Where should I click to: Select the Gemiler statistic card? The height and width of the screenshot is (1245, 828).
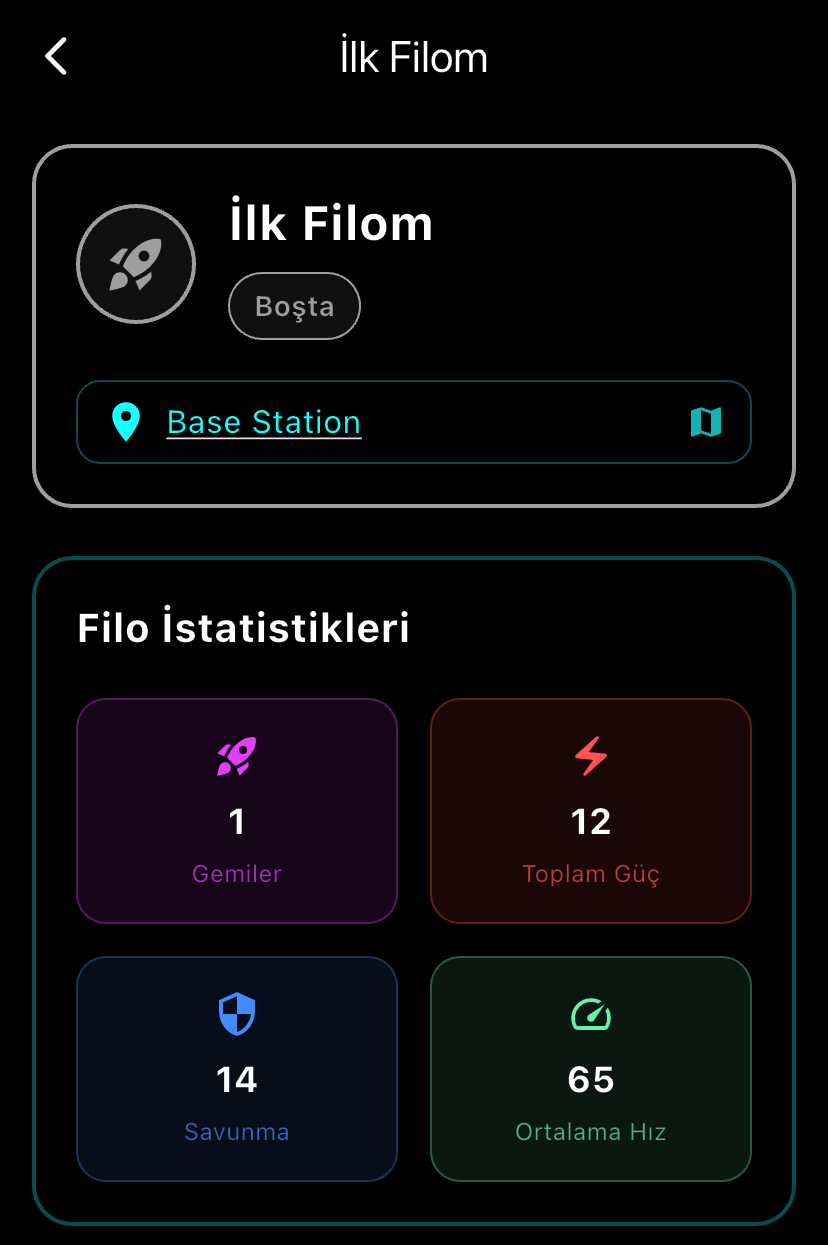[x=236, y=811]
